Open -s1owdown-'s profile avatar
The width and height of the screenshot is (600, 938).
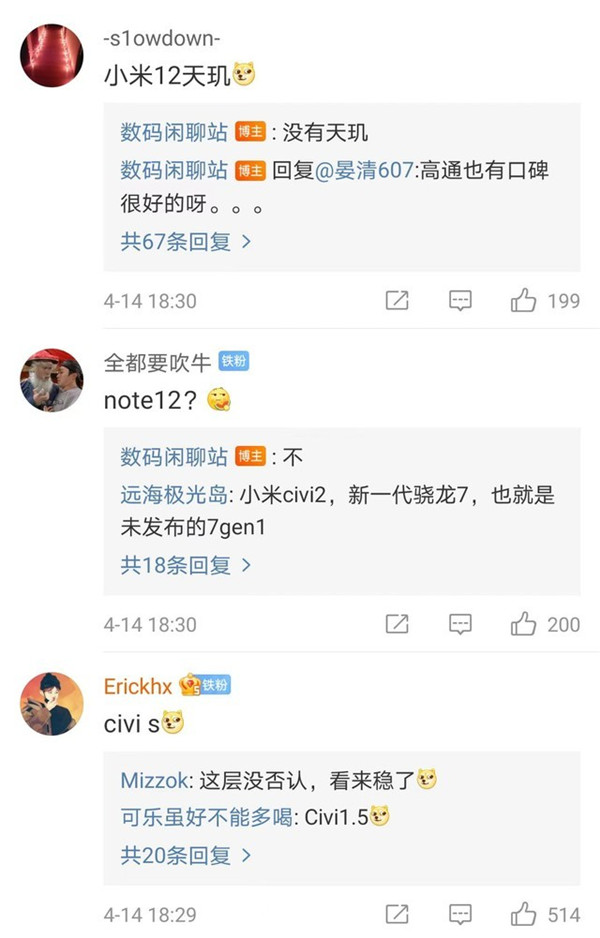[x=52, y=56]
